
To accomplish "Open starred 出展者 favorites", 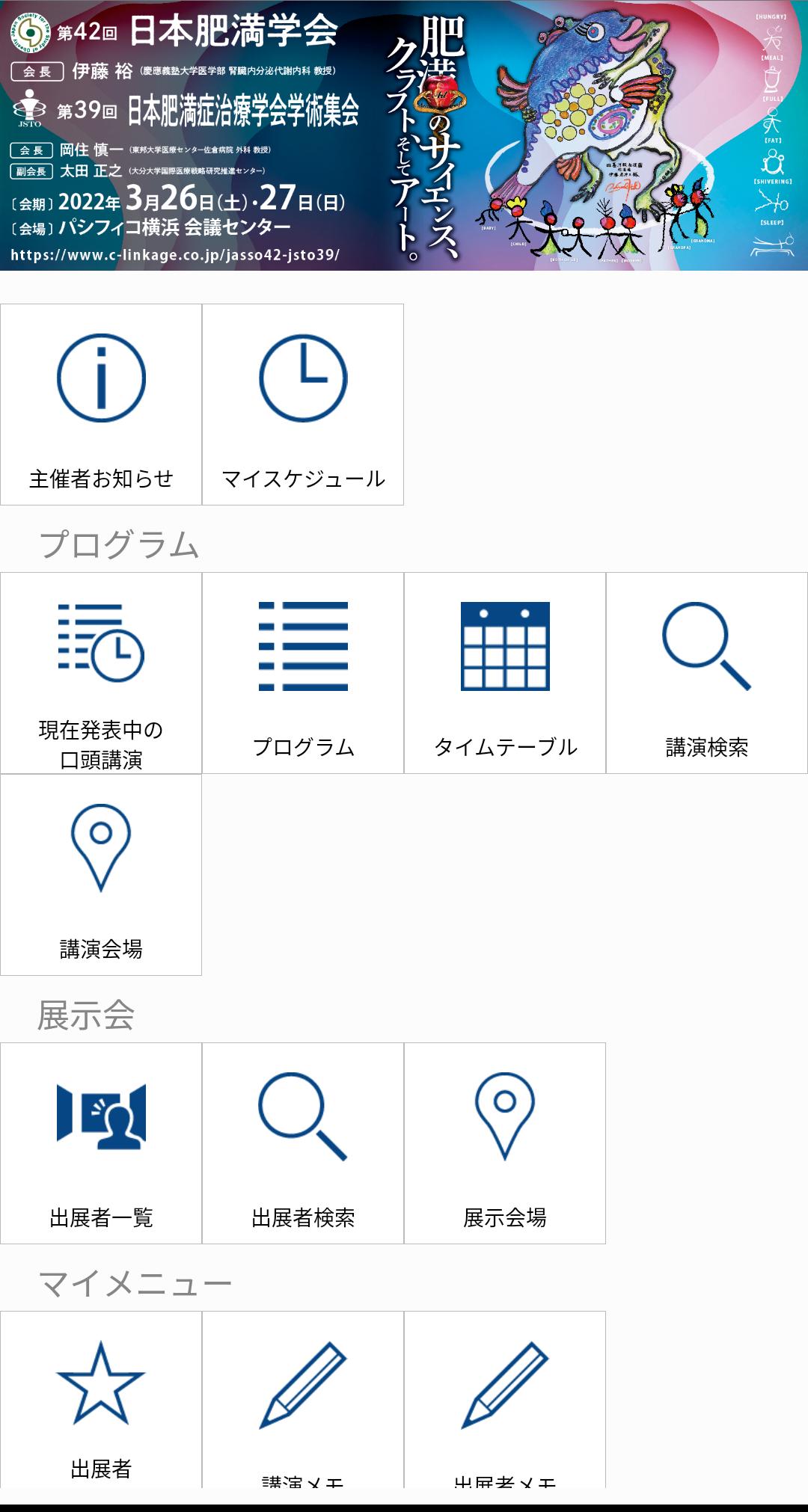I will (101, 1398).
